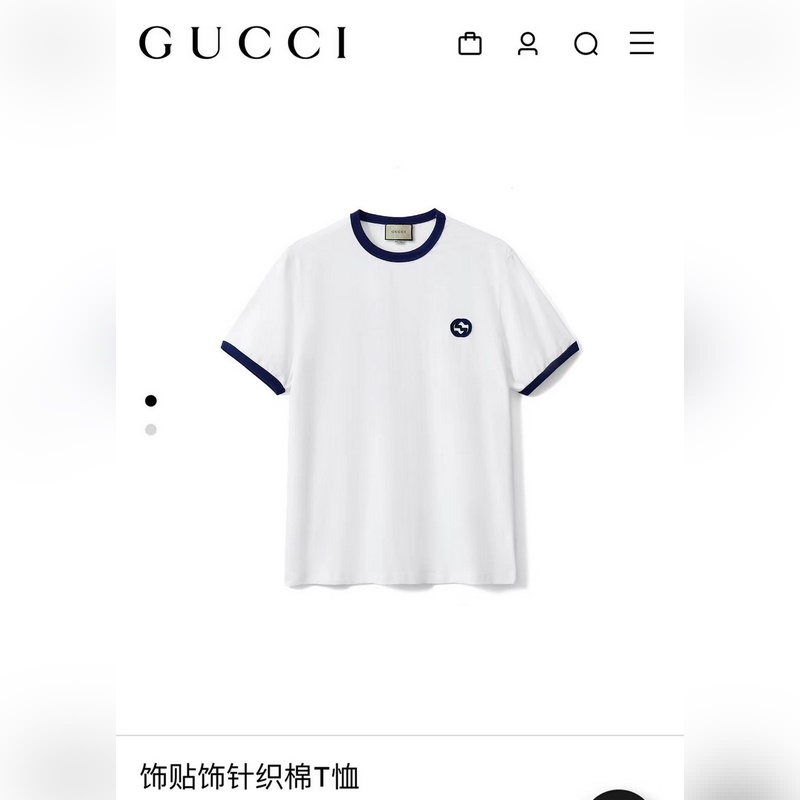Image resolution: width=800 pixels, height=800 pixels.
Task: Open the account profile icon
Action: tap(528, 44)
